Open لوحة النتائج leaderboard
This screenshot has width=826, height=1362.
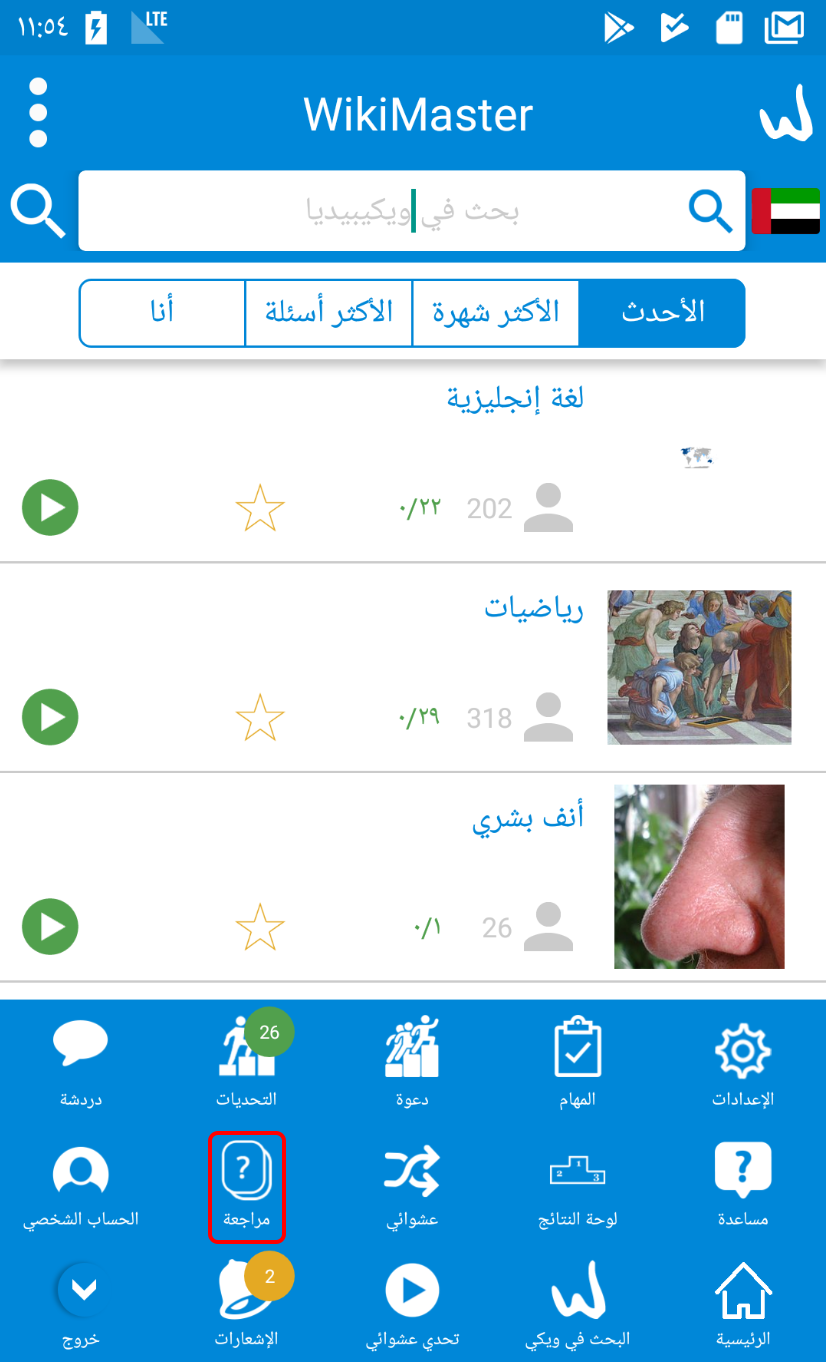[577, 1187]
